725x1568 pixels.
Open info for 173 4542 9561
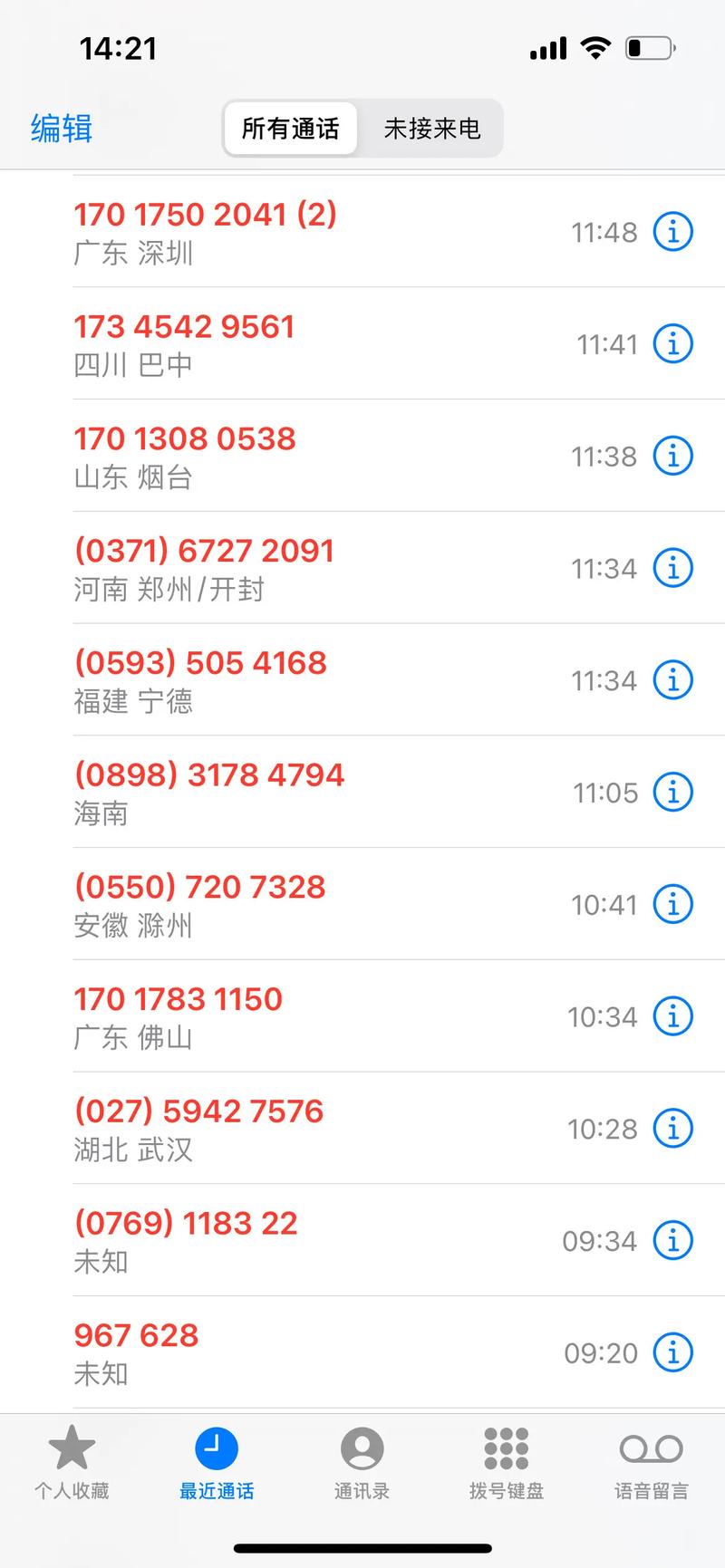click(x=672, y=344)
